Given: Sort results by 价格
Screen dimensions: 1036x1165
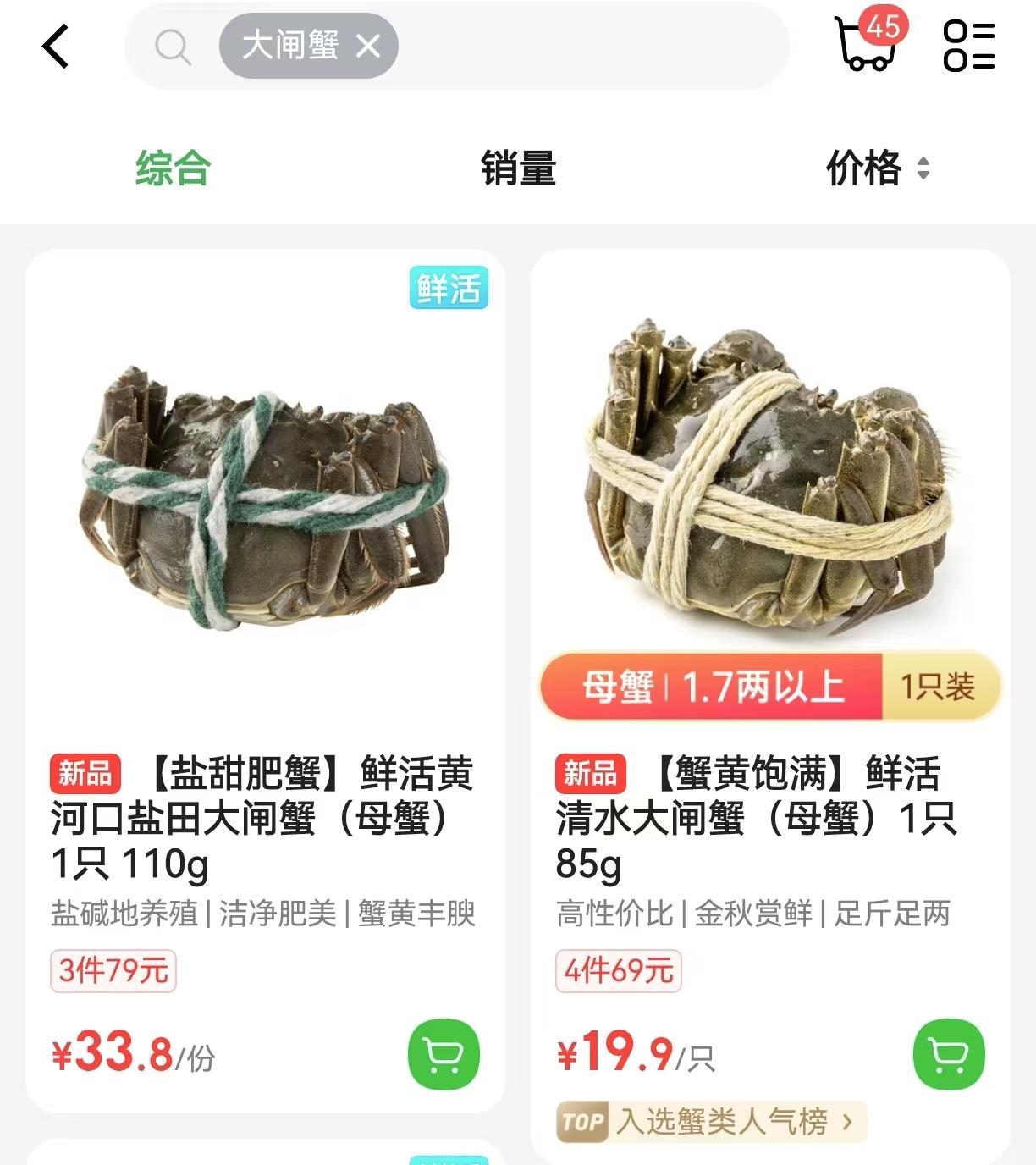Looking at the screenshot, I should (877, 168).
